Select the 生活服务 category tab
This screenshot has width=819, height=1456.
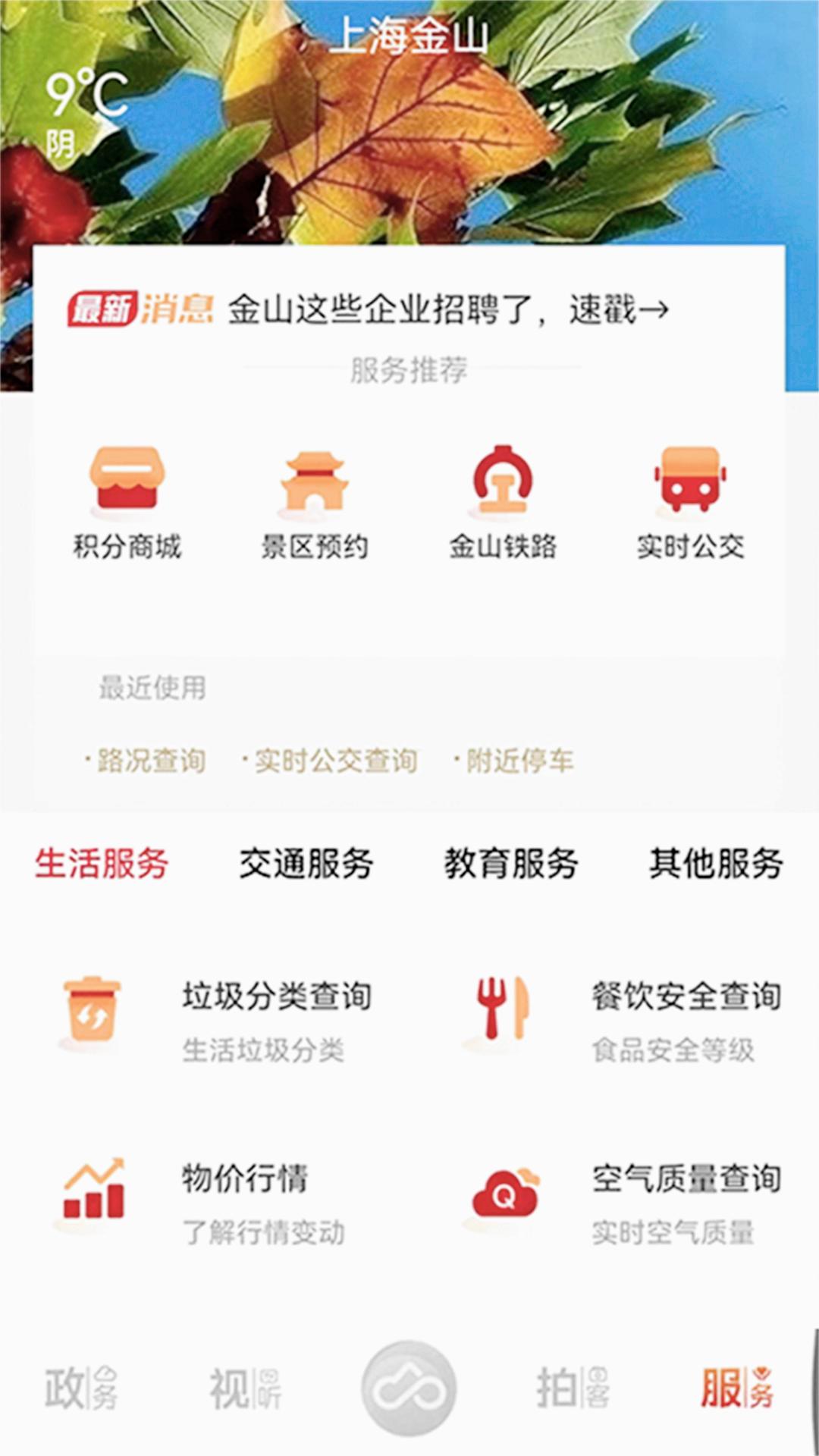click(102, 863)
